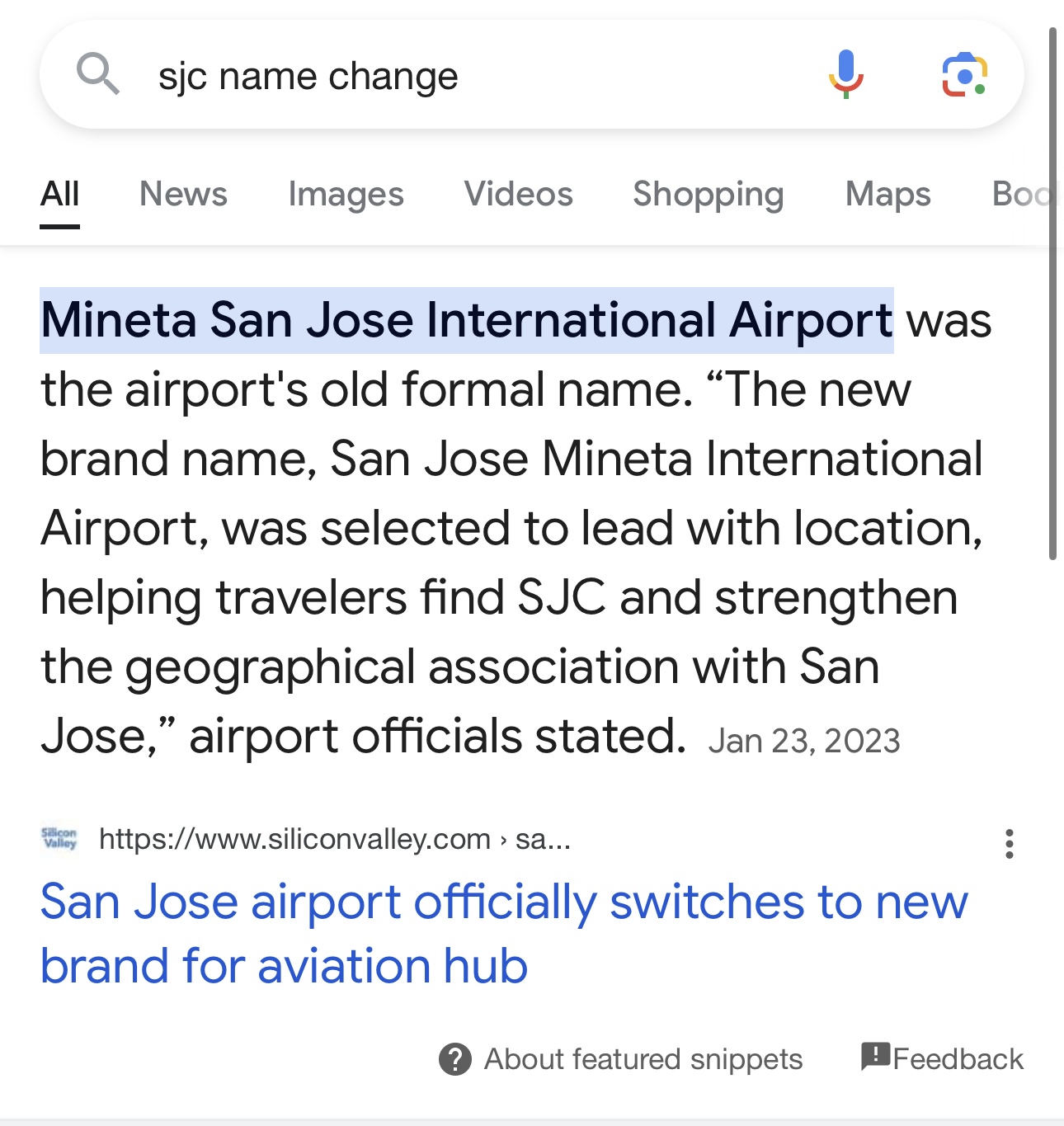The height and width of the screenshot is (1126, 1064).
Task: Open About featured snippets help
Action: (621, 1058)
